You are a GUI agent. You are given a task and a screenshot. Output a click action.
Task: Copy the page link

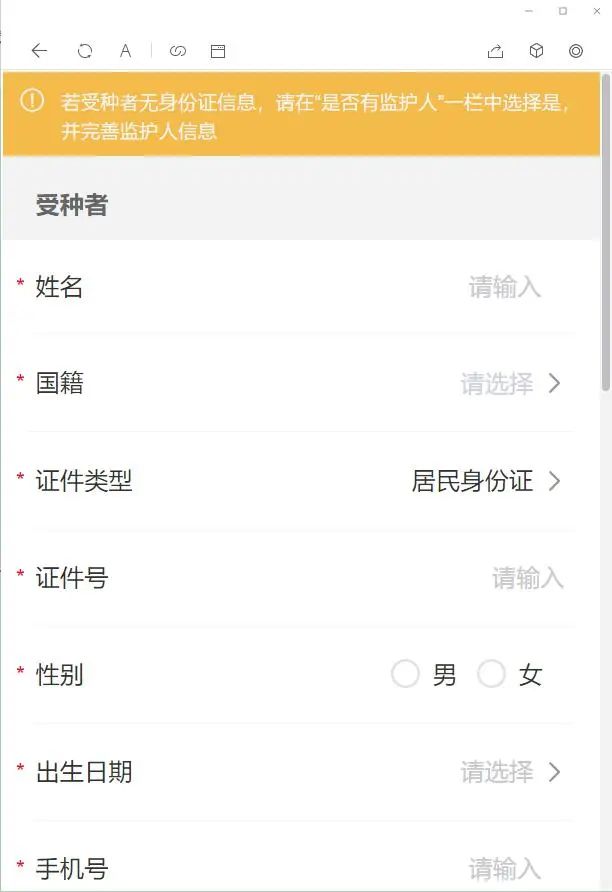point(178,51)
